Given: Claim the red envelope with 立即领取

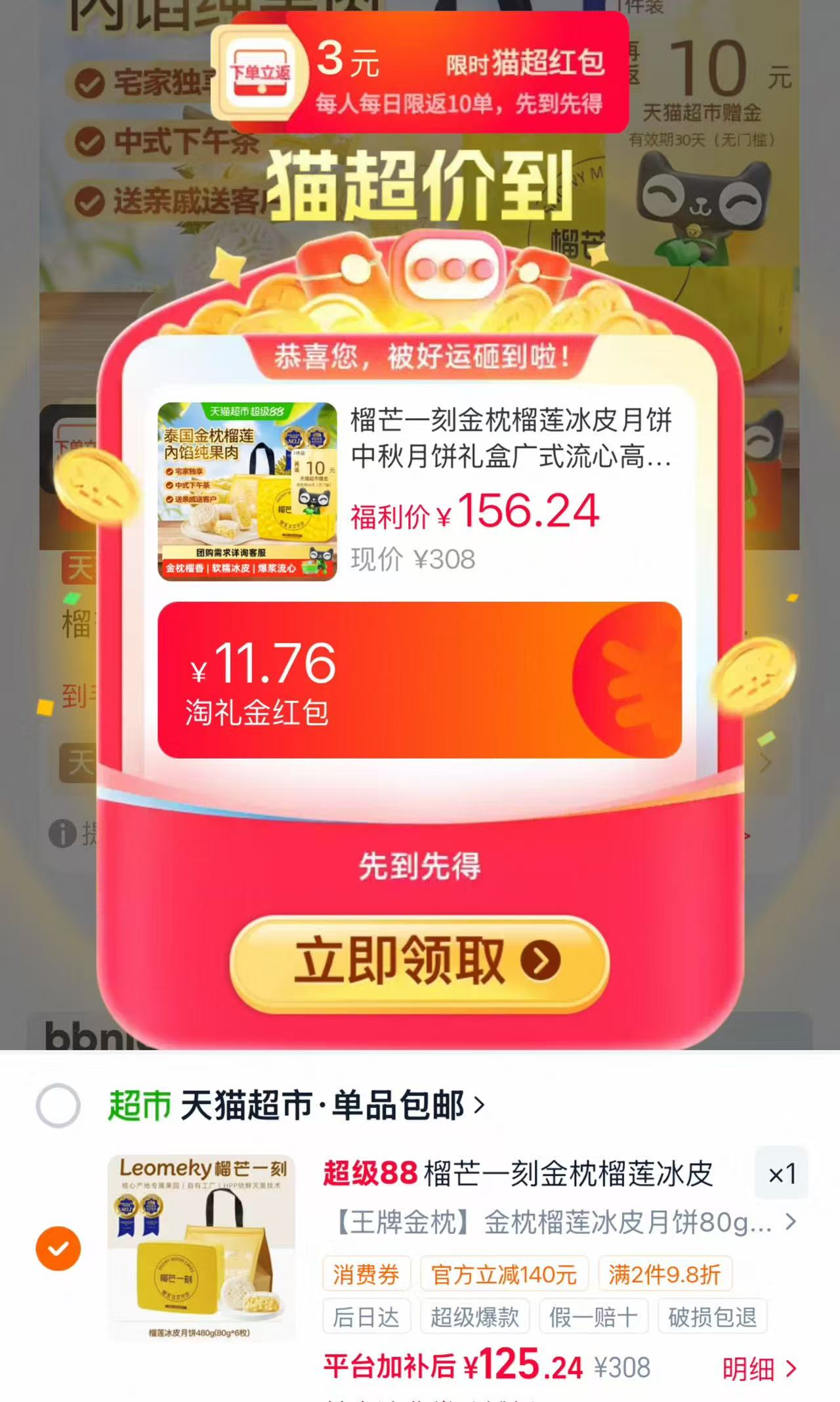Looking at the screenshot, I should pos(420,962).
